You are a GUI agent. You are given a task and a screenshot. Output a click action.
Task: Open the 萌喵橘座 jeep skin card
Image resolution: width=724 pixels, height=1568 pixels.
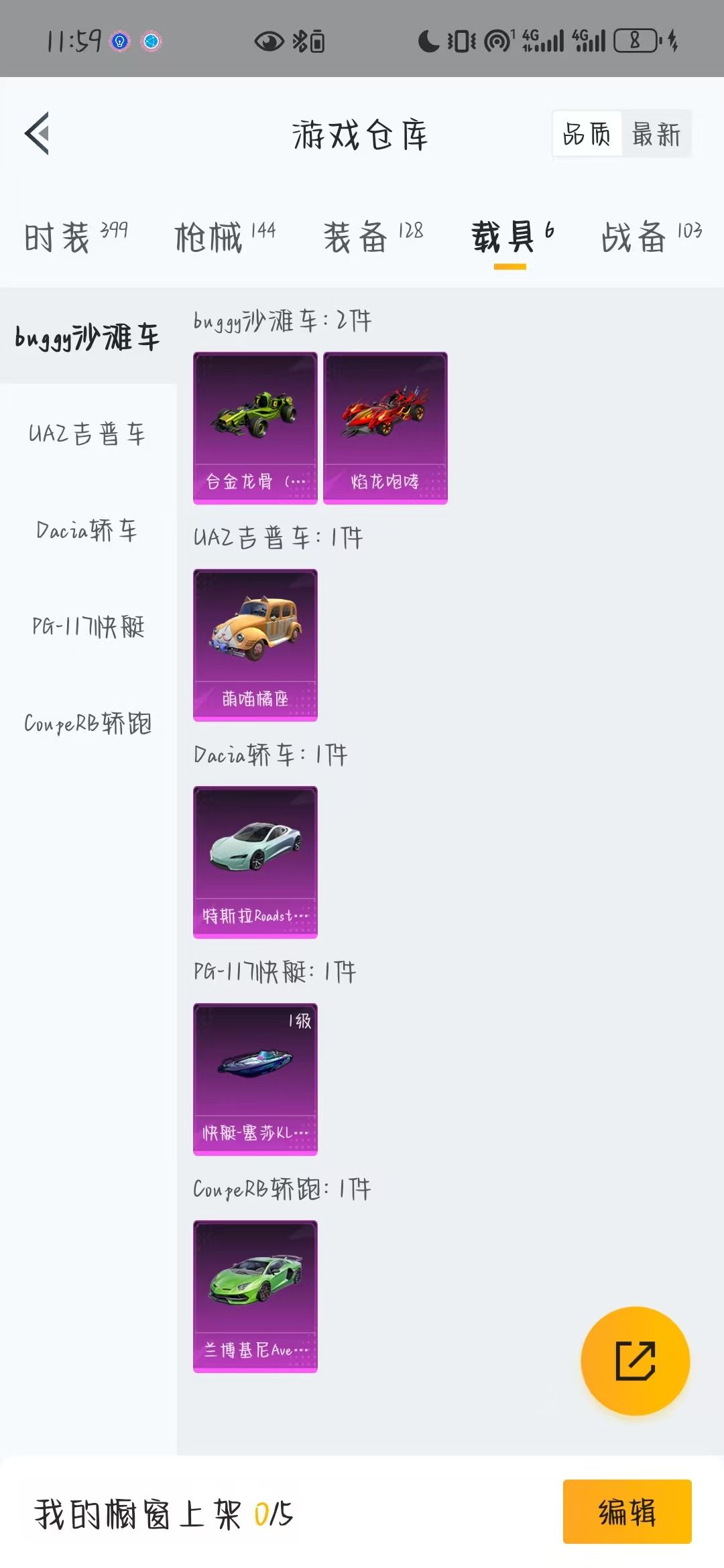(255, 645)
